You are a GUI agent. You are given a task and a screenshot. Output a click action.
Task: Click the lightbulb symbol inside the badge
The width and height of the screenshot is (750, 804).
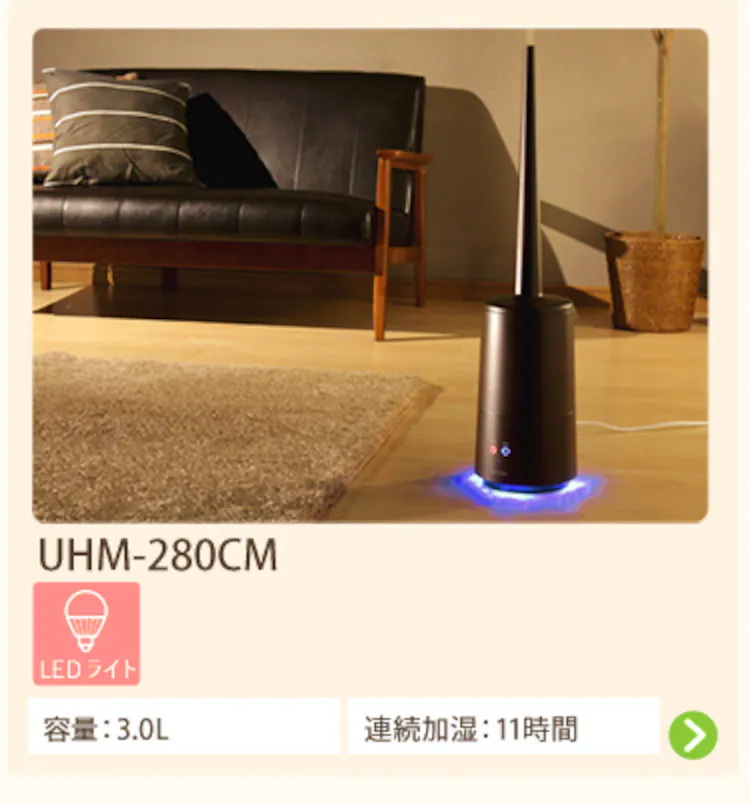coord(86,620)
